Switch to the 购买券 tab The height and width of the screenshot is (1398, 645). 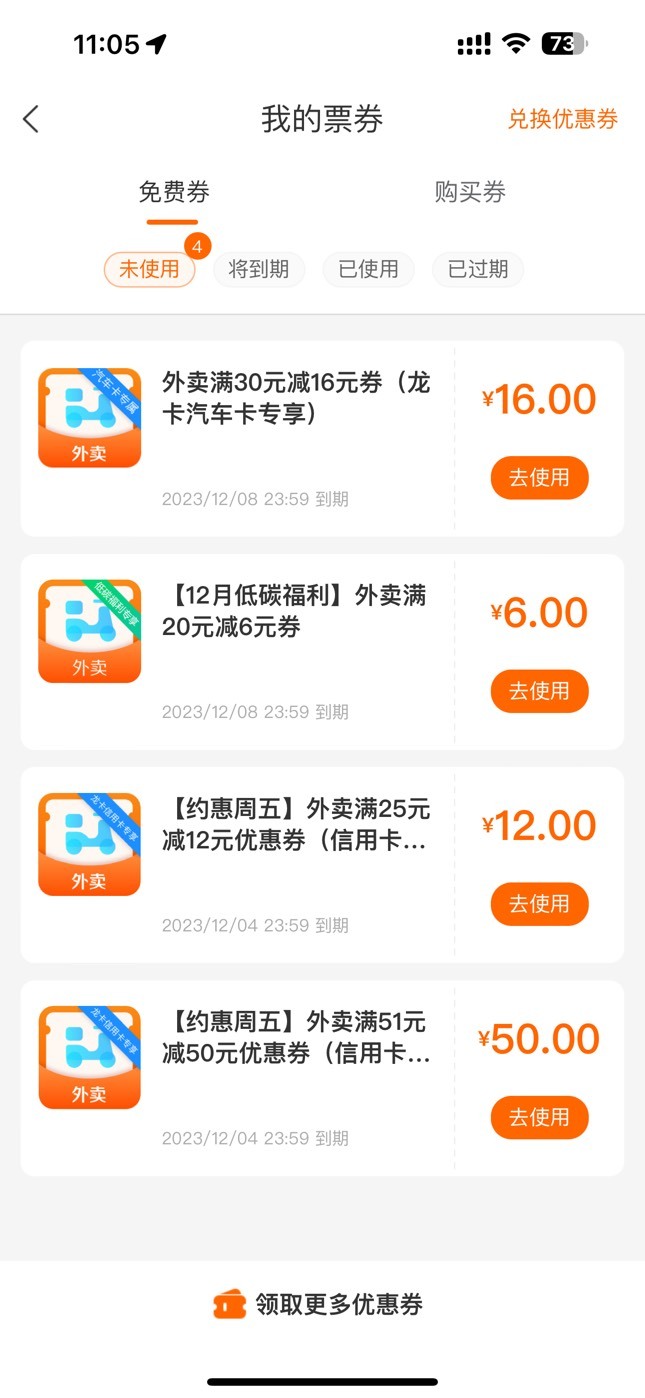click(x=470, y=192)
